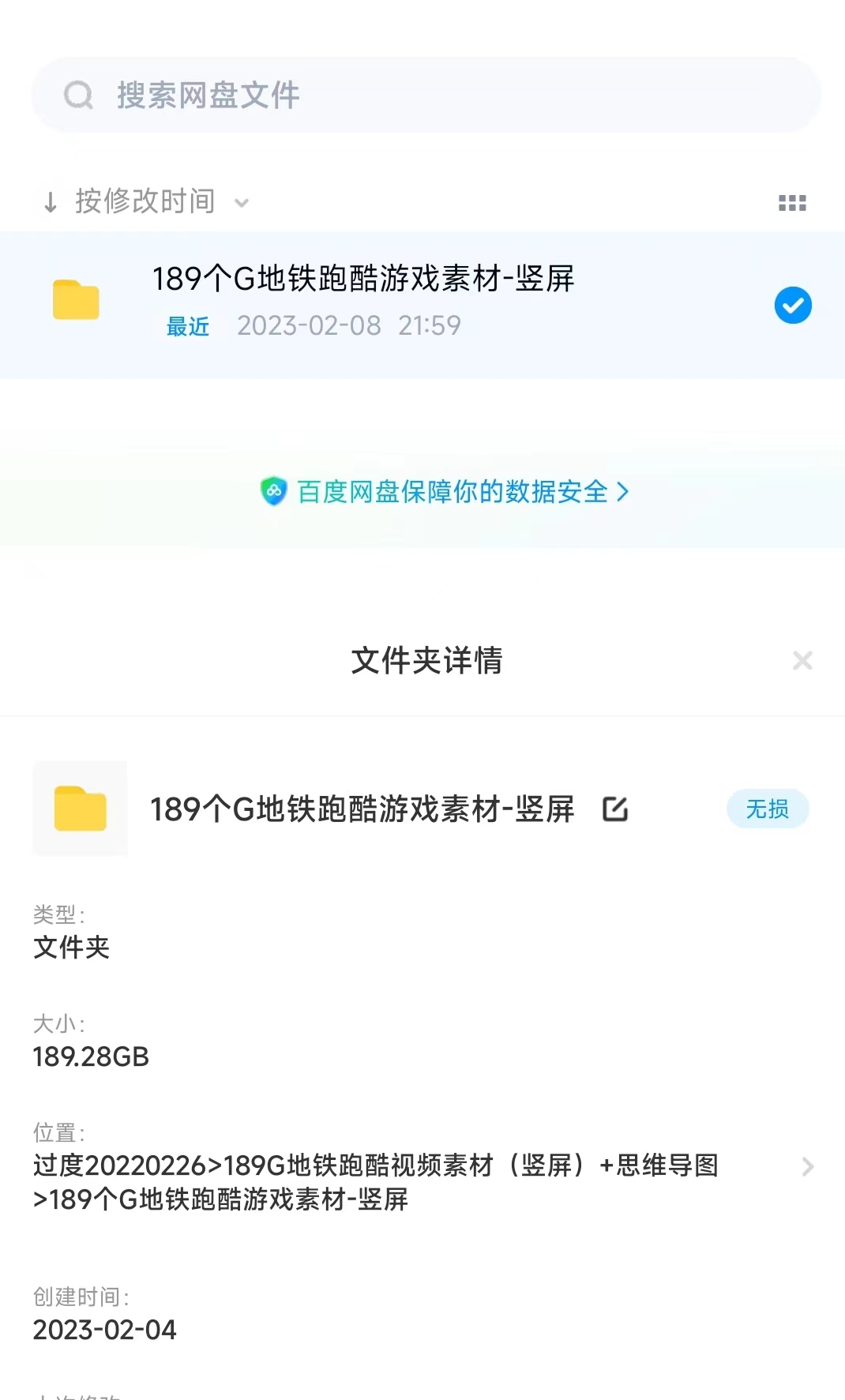Screen dimensions: 845x1400
Task: Tap the Baidu Netdisk security shield icon
Action: [x=273, y=492]
